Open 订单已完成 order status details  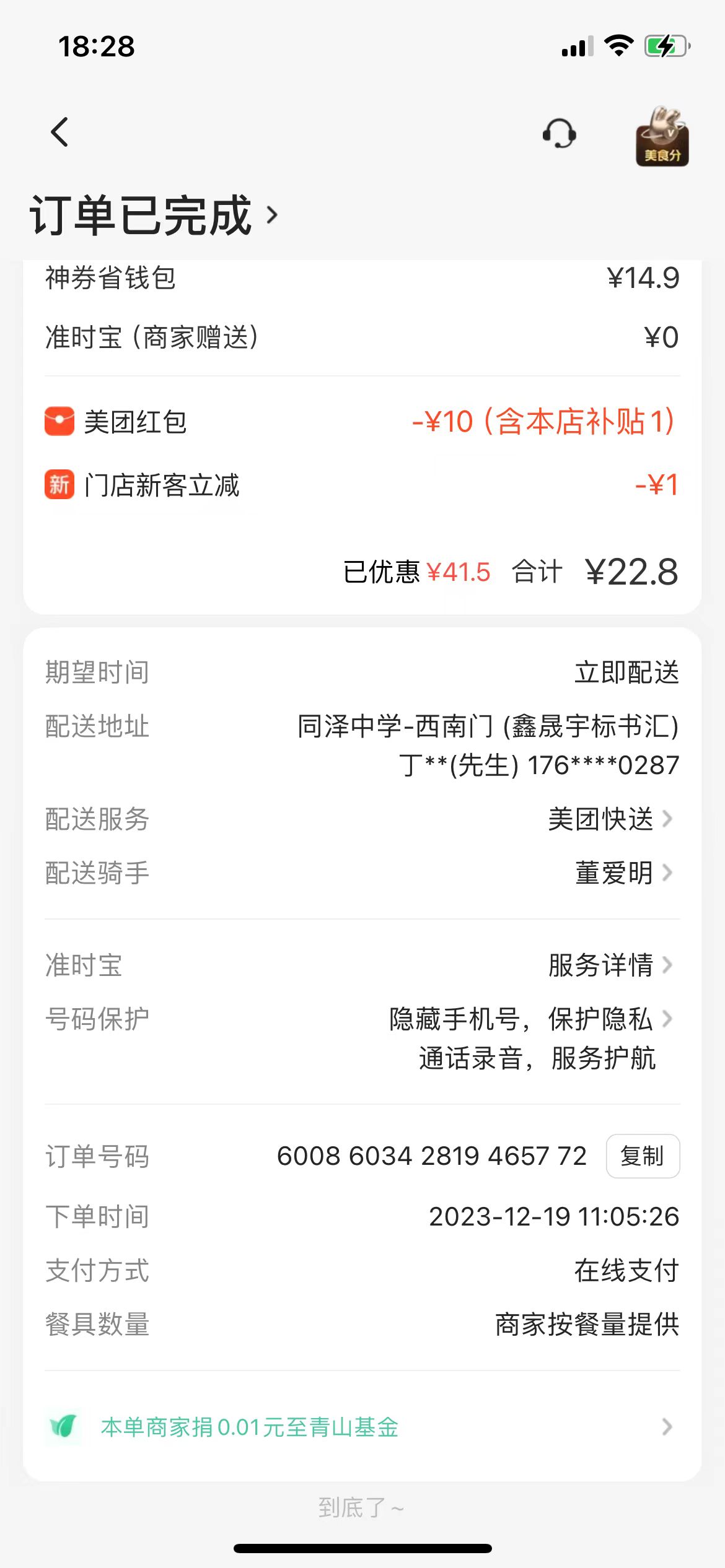(x=155, y=216)
